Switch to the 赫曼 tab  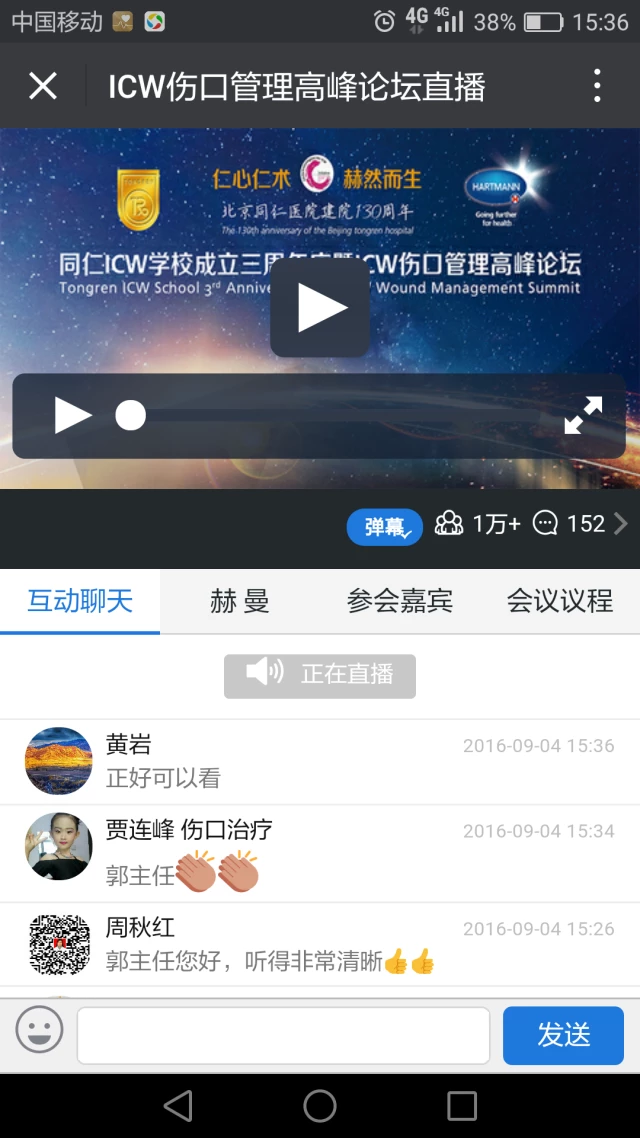point(240,601)
